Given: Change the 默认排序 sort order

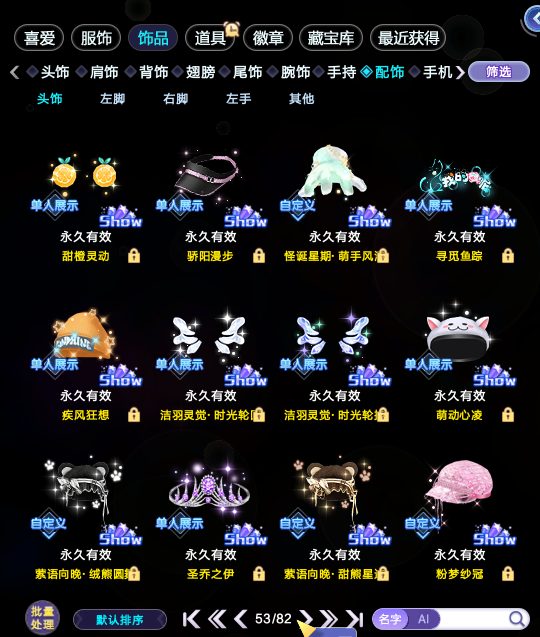Looking at the screenshot, I should coord(120,620).
